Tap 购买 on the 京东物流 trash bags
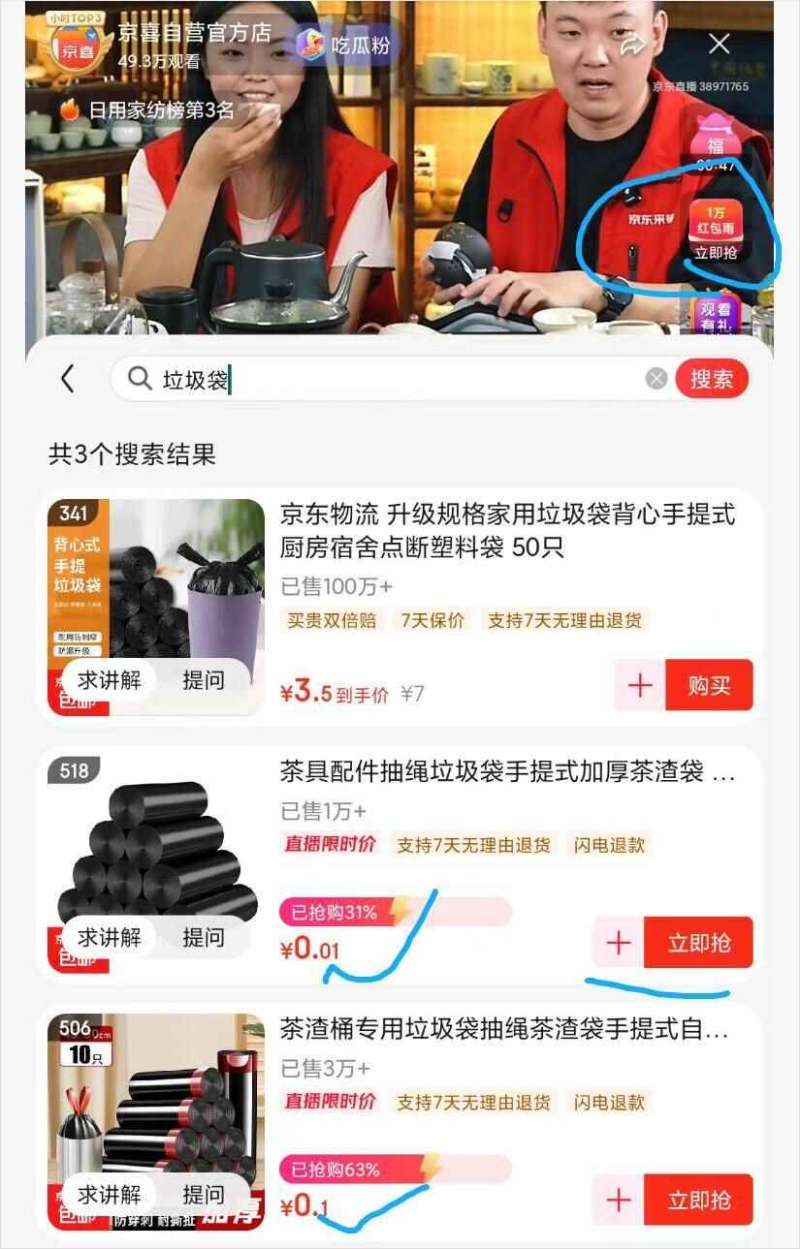The width and height of the screenshot is (800, 1249). point(710,685)
